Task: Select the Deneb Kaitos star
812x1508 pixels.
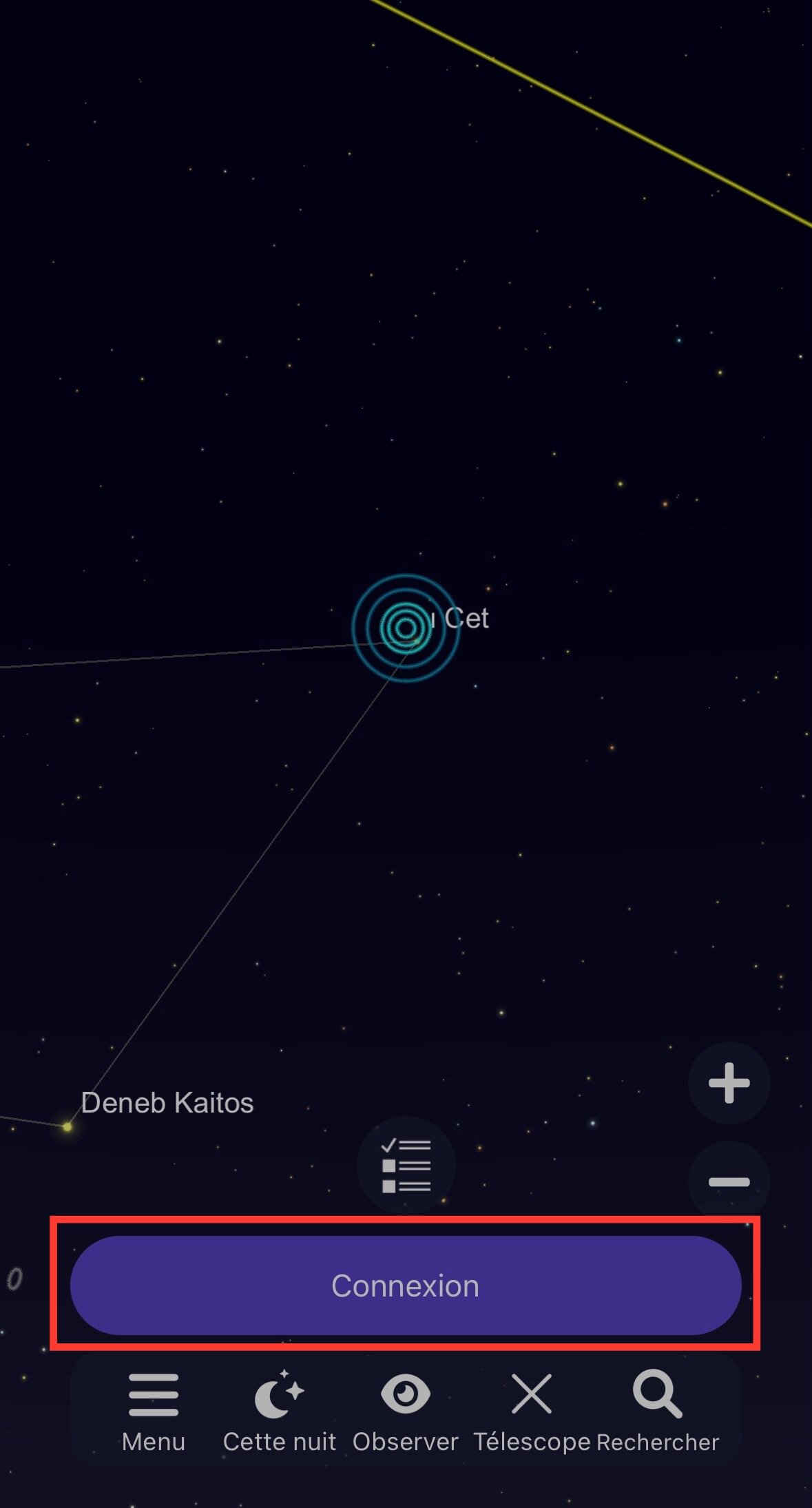Action: [67, 1127]
